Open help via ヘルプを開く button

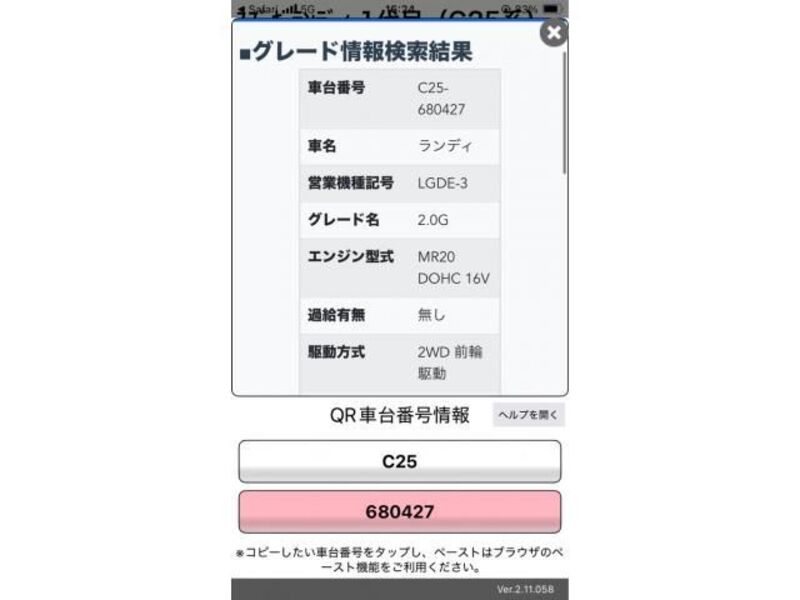(x=528, y=414)
